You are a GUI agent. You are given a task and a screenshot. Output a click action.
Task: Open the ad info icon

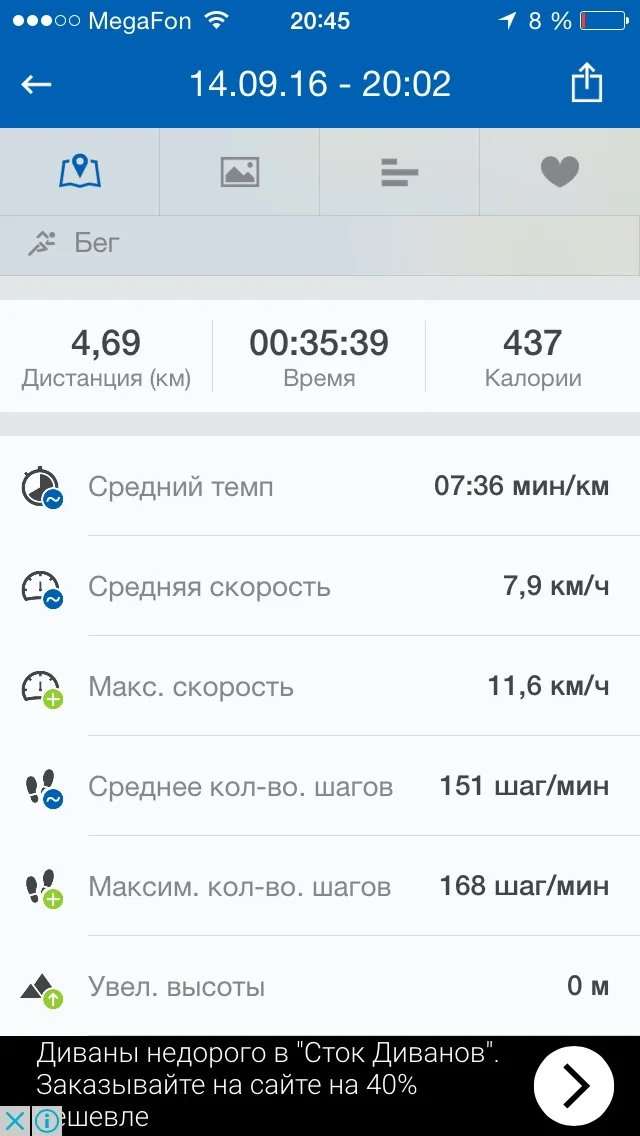(x=46, y=1122)
